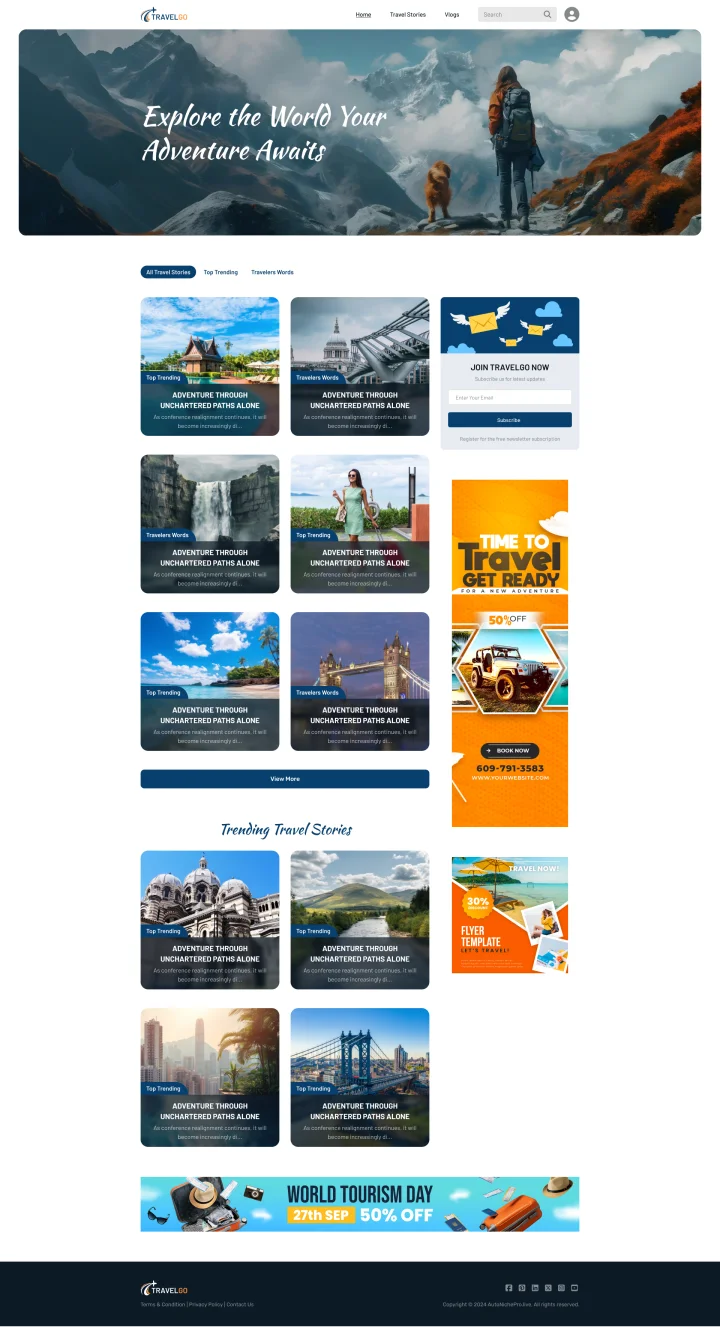
Task: Open the World Tourism Day banner
Action: (x=360, y=1204)
